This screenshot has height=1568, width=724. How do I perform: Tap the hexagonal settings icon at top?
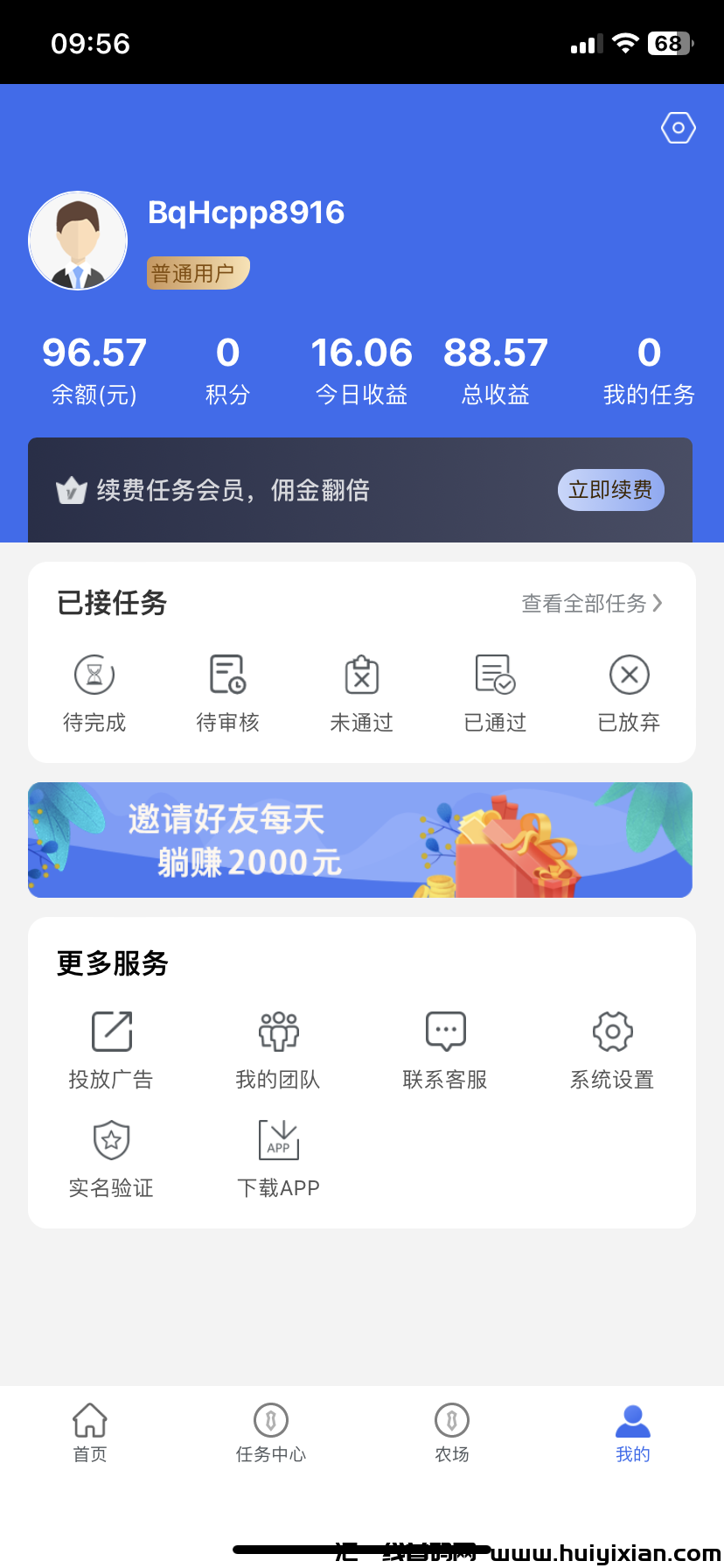click(x=678, y=127)
